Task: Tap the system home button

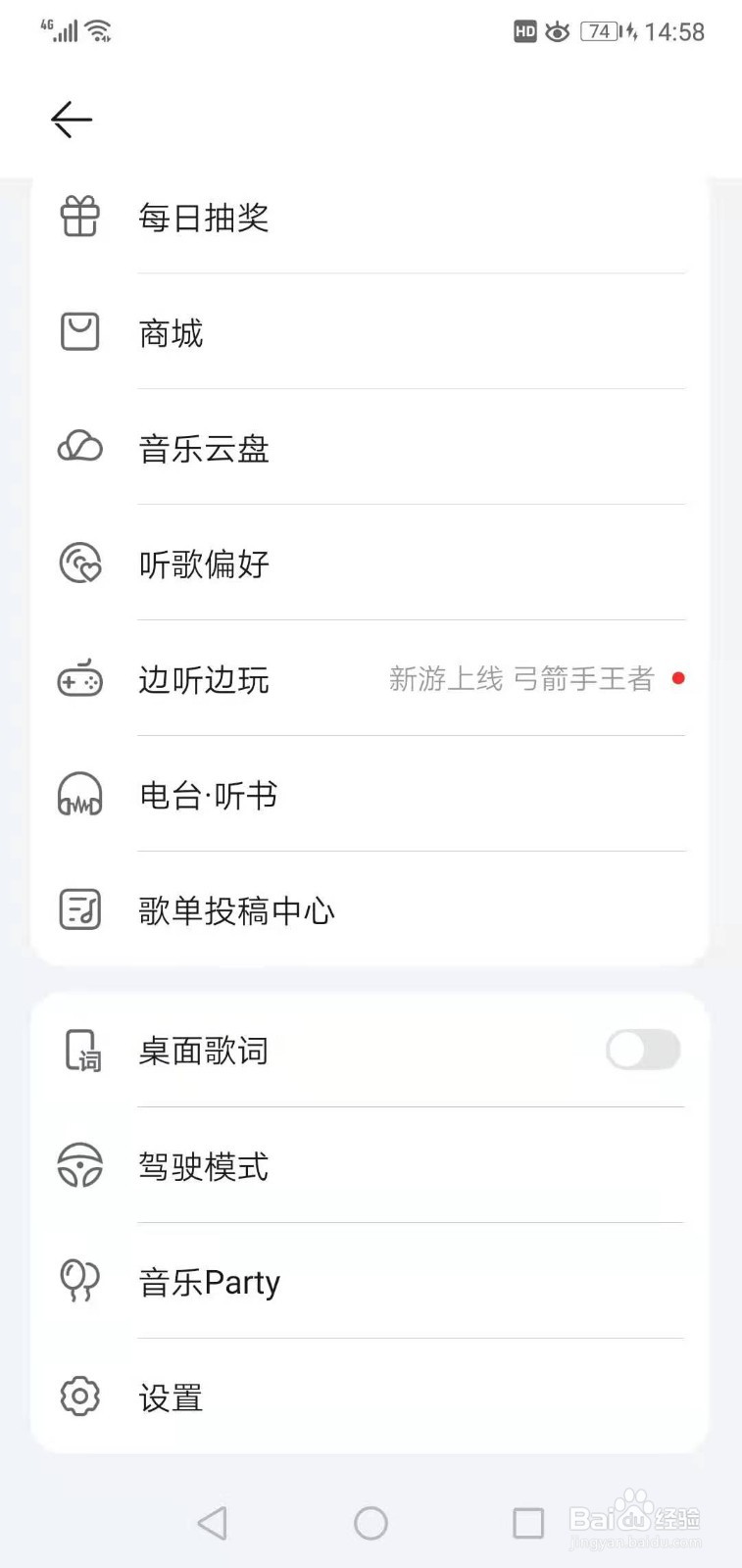Action: pyautogui.click(x=371, y=1523)
